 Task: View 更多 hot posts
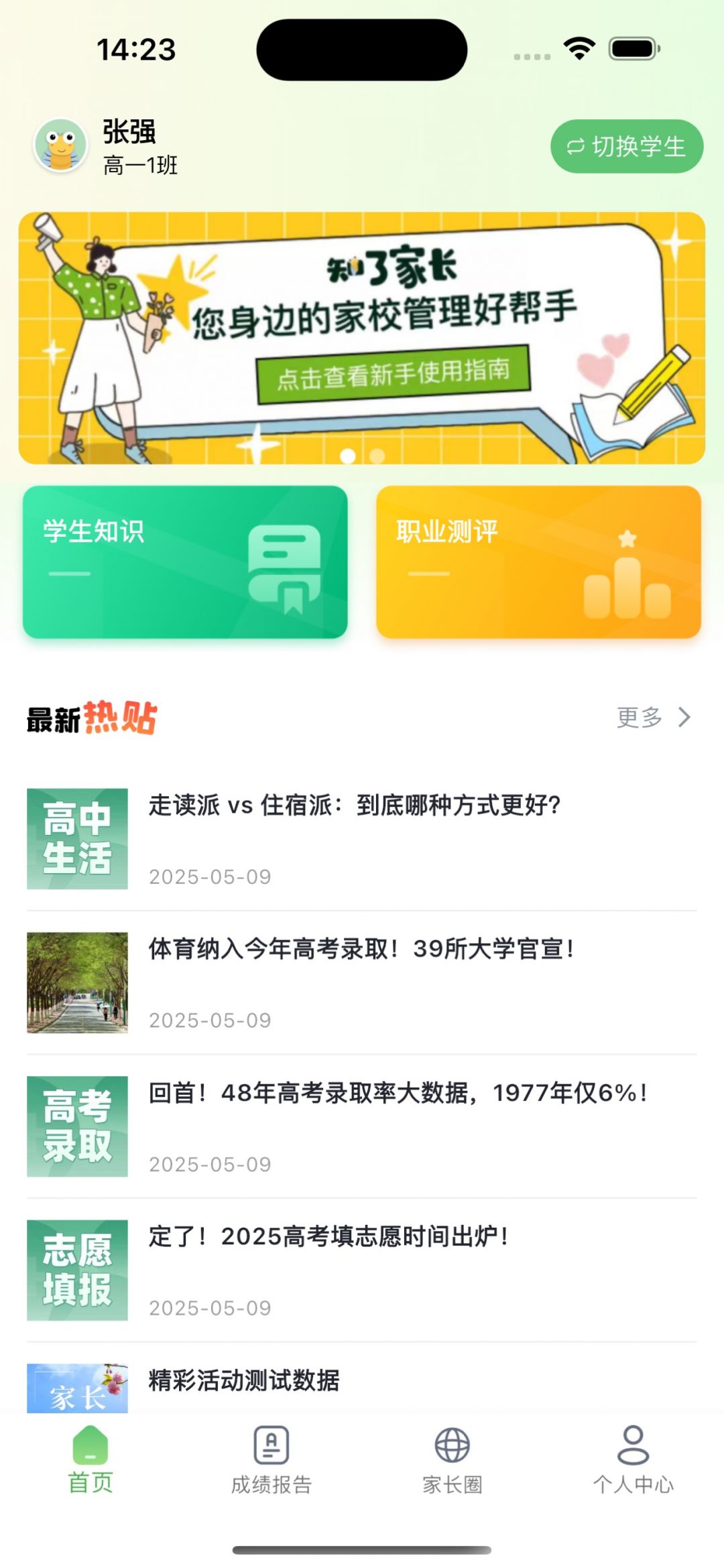tap(653, 717)
